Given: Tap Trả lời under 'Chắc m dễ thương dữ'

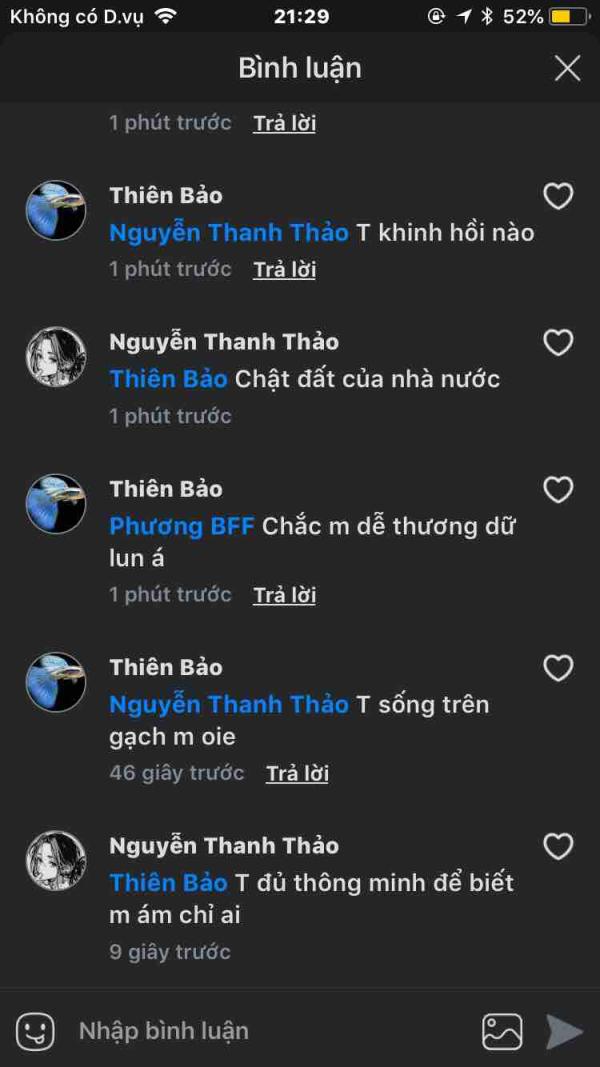Looking at the screenshot, I should [284, 595].
